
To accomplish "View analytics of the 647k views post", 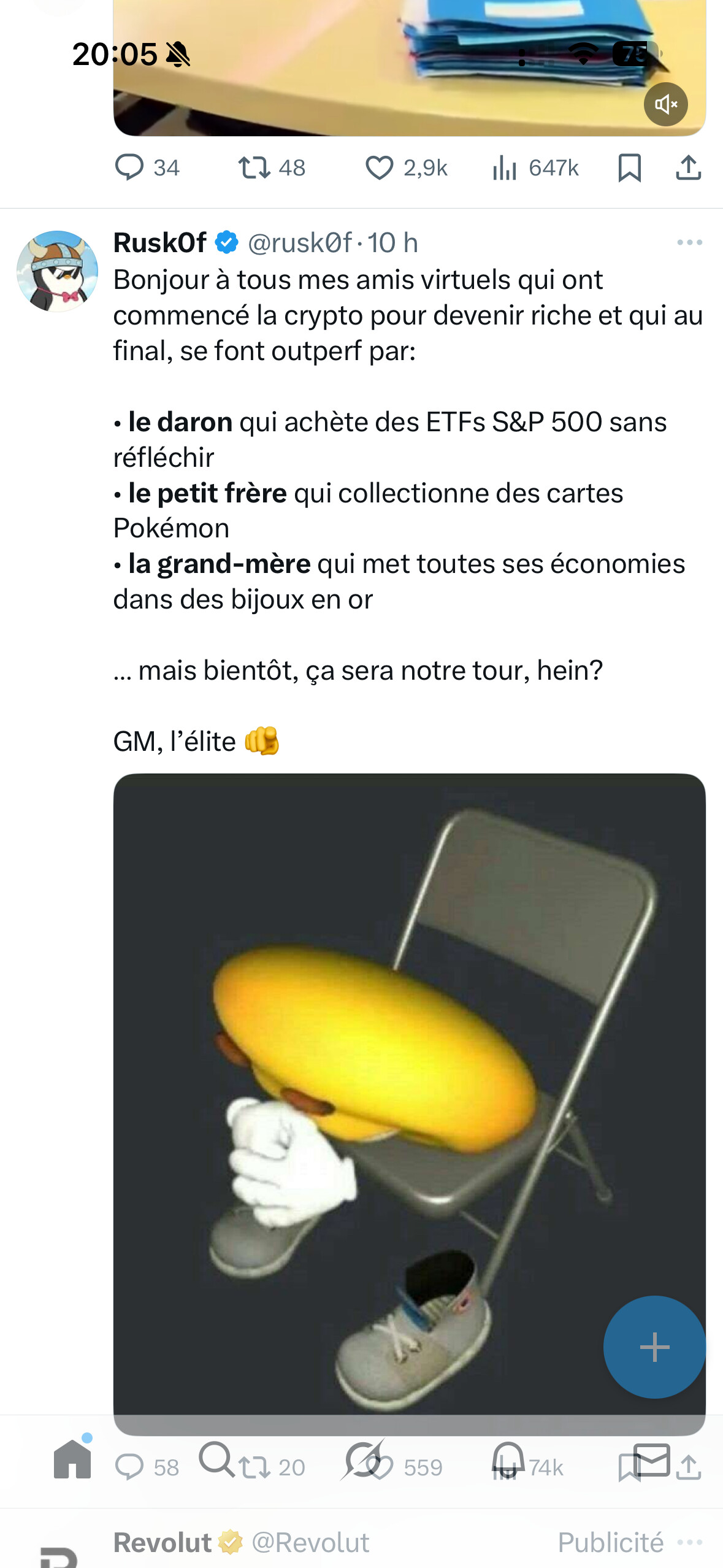I will (x=505, y=167).
